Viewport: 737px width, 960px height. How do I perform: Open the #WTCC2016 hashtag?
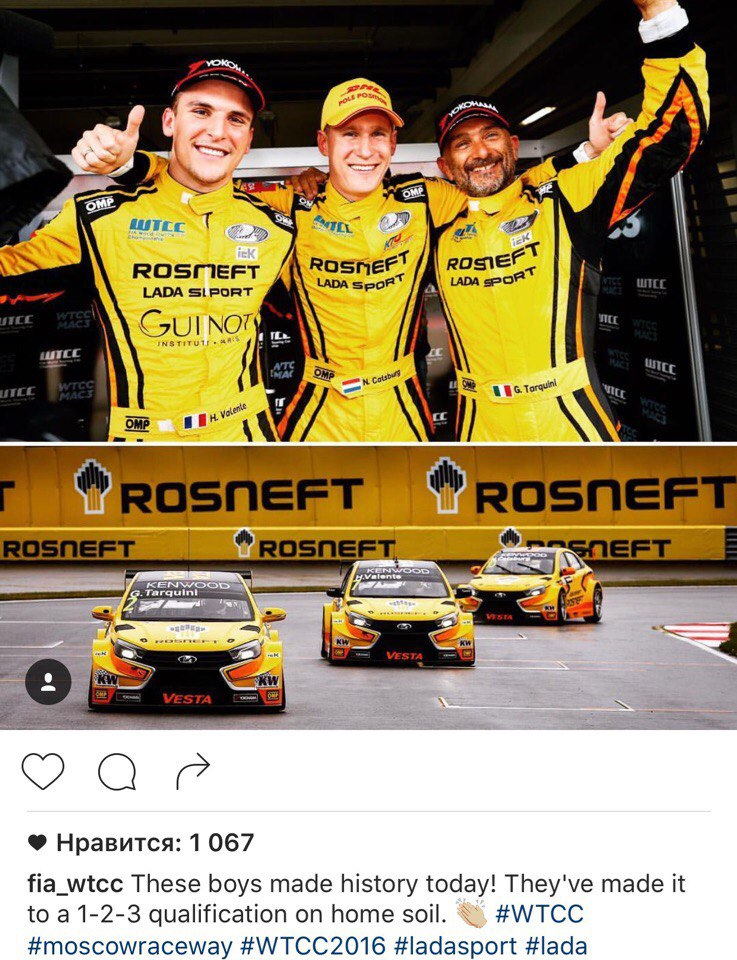[318, 945]
